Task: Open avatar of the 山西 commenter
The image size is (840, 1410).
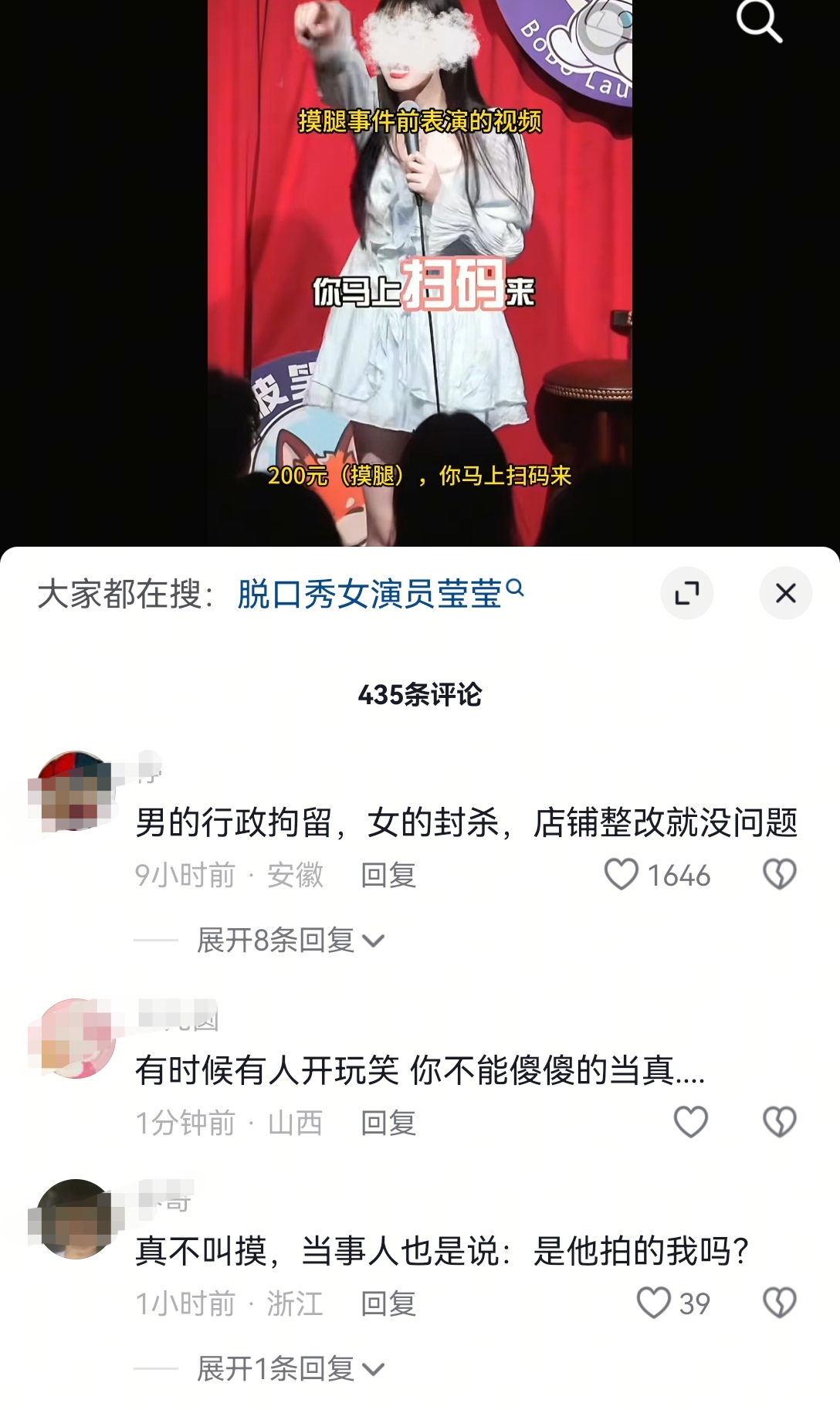Action: point(75,1039)
